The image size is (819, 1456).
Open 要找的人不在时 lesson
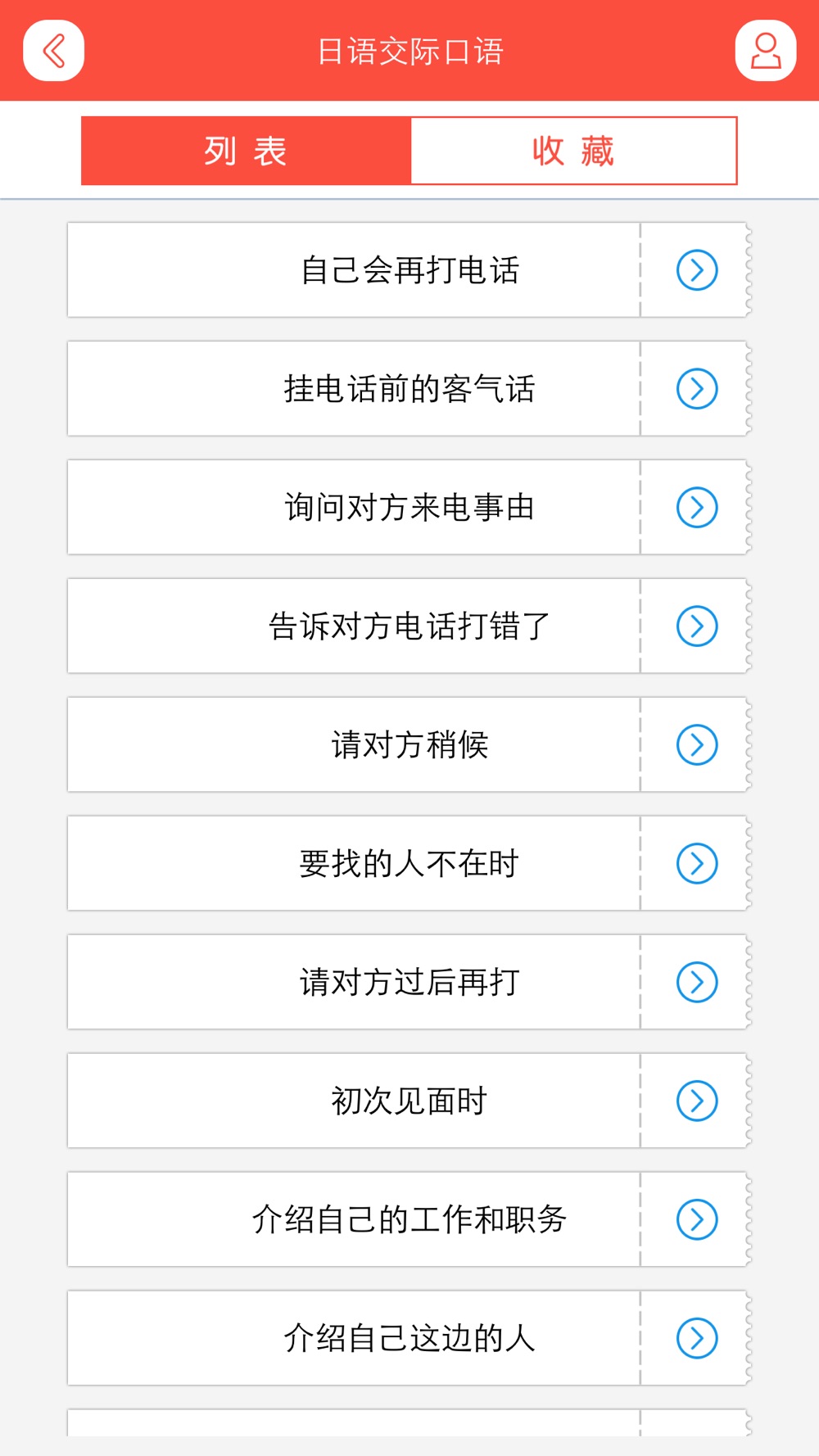click(408, 864)
